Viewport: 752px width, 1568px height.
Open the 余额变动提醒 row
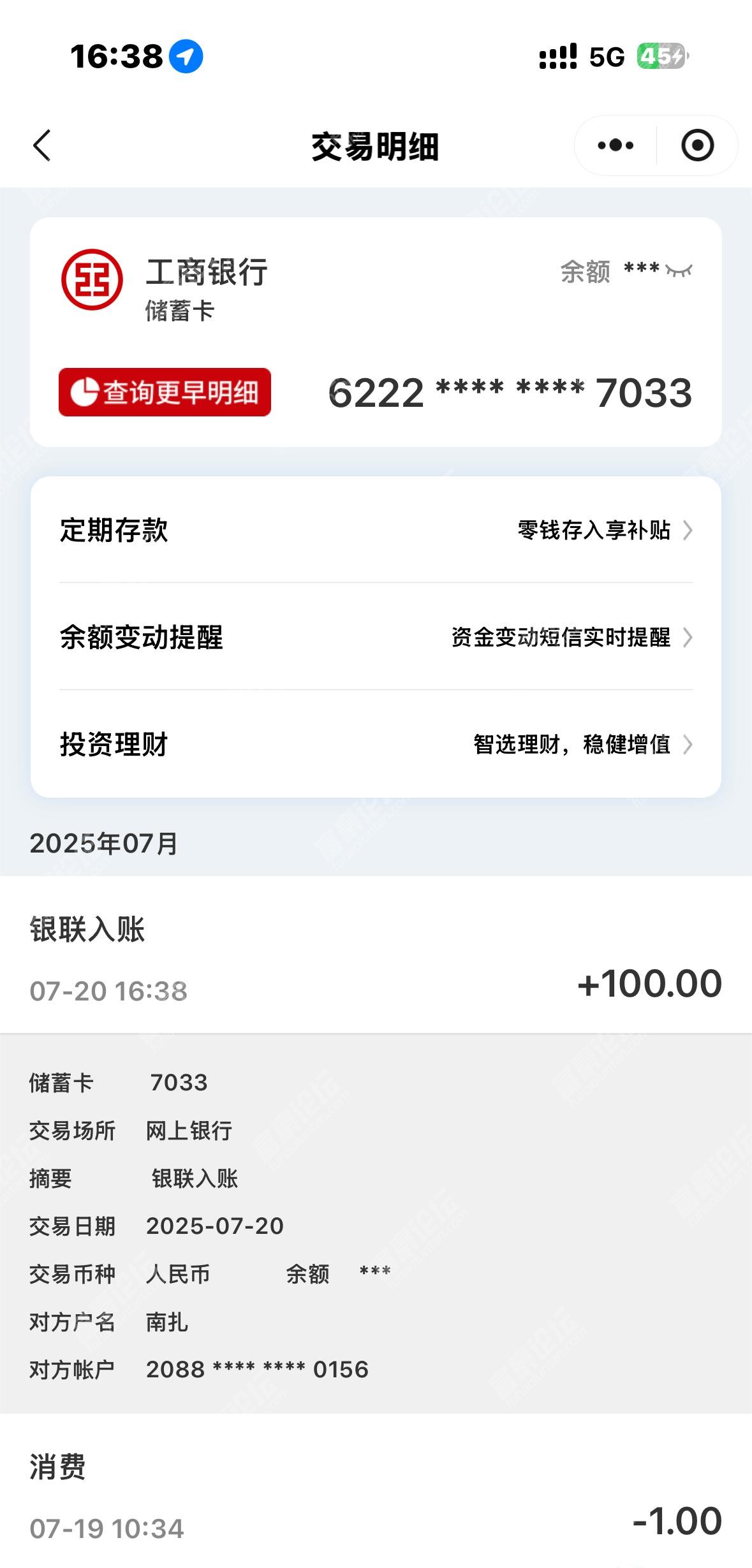[x=376, y=636]
